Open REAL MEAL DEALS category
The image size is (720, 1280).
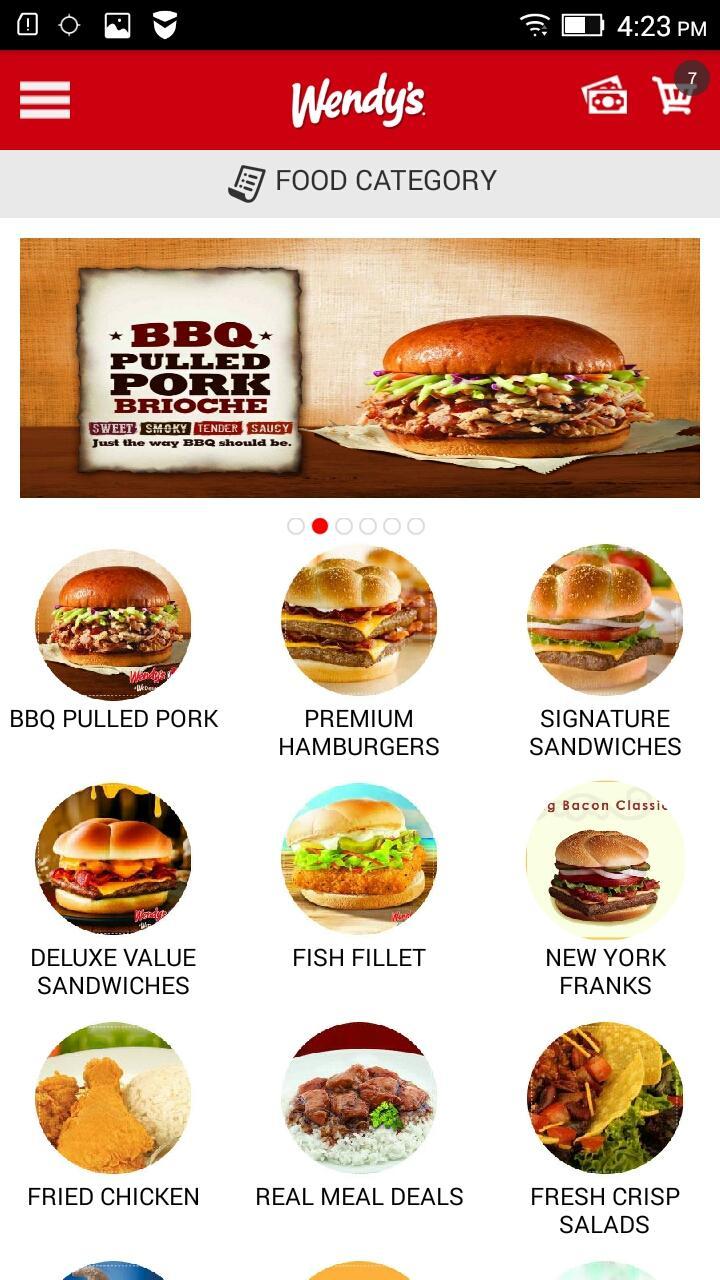pyautogui.click(x=359, y=1098)
